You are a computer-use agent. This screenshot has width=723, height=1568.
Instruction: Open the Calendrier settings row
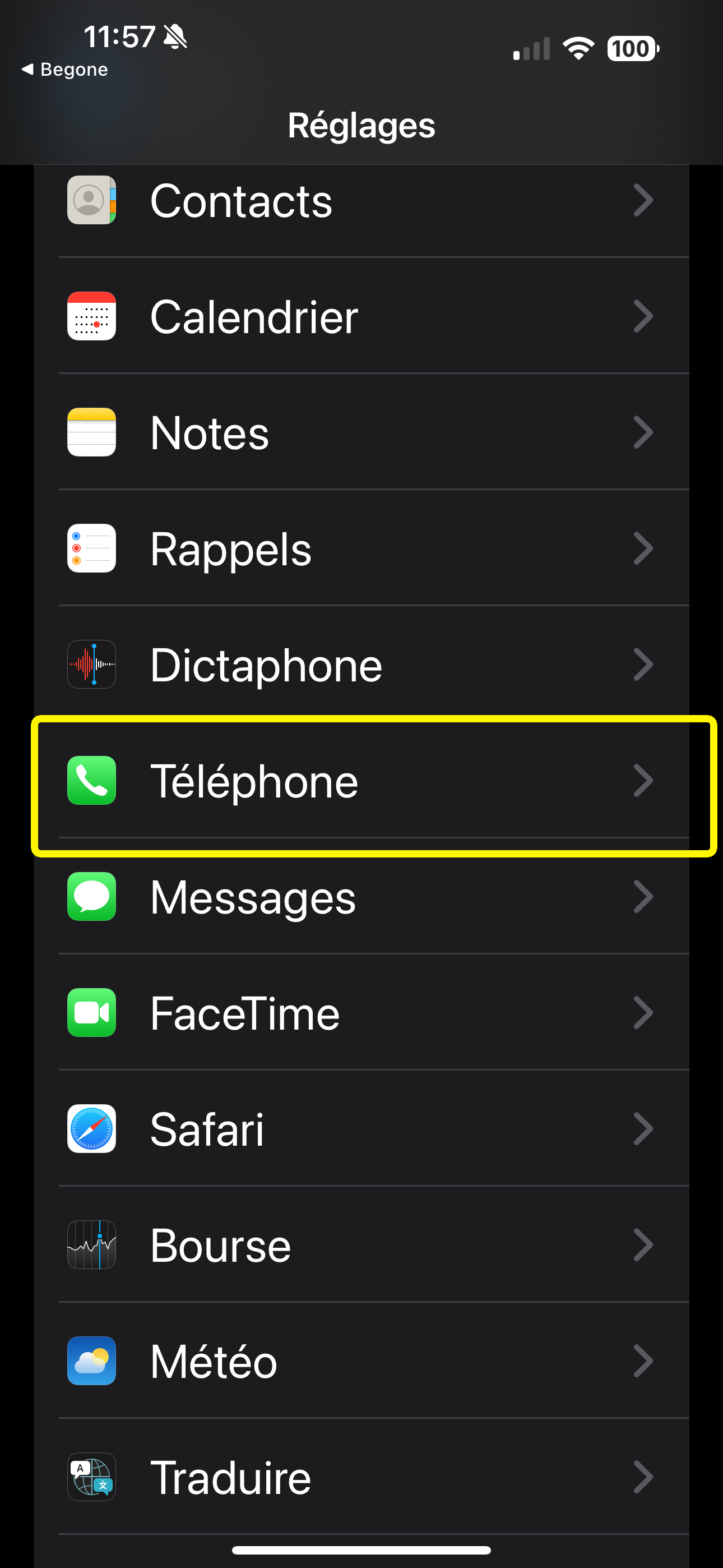point(361,316)
